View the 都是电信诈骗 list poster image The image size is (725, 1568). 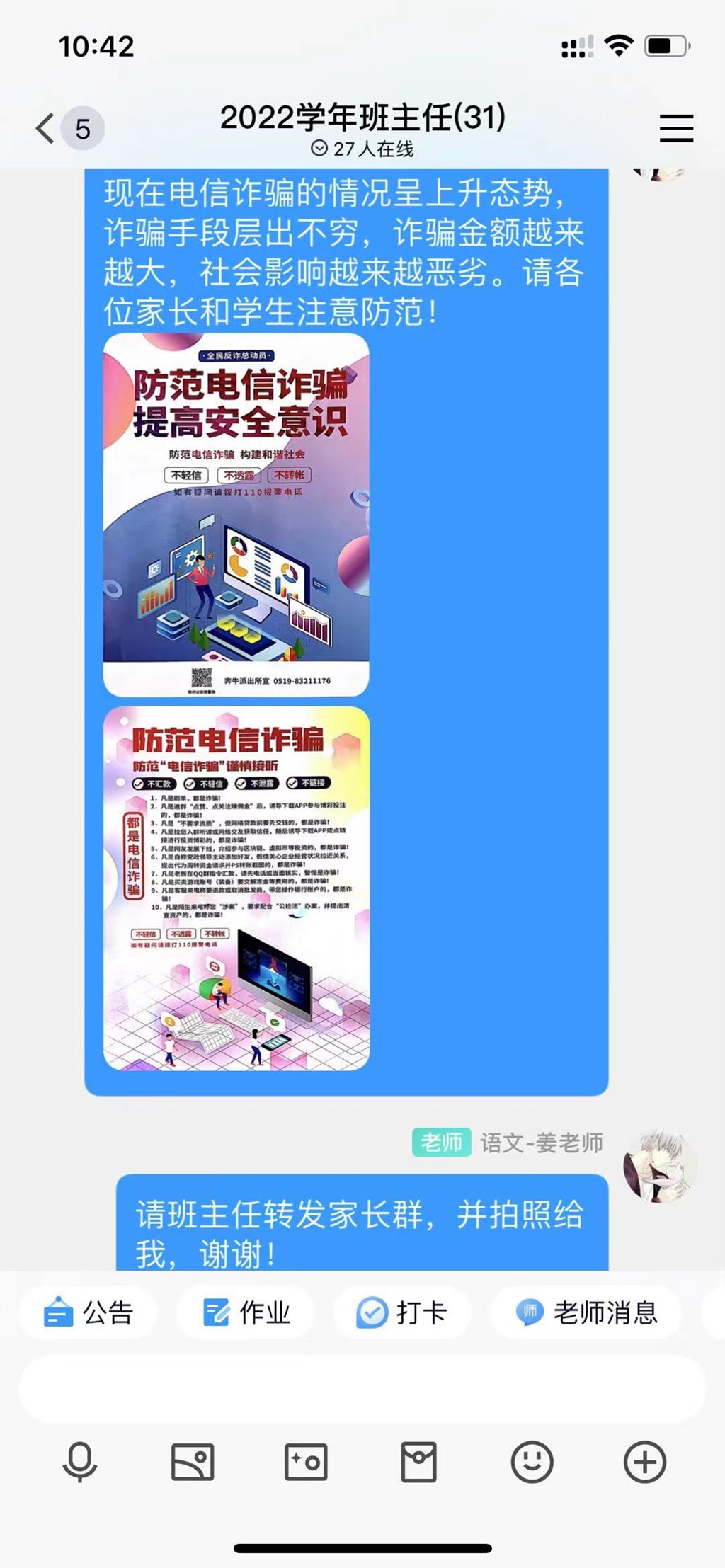(236, 888)
